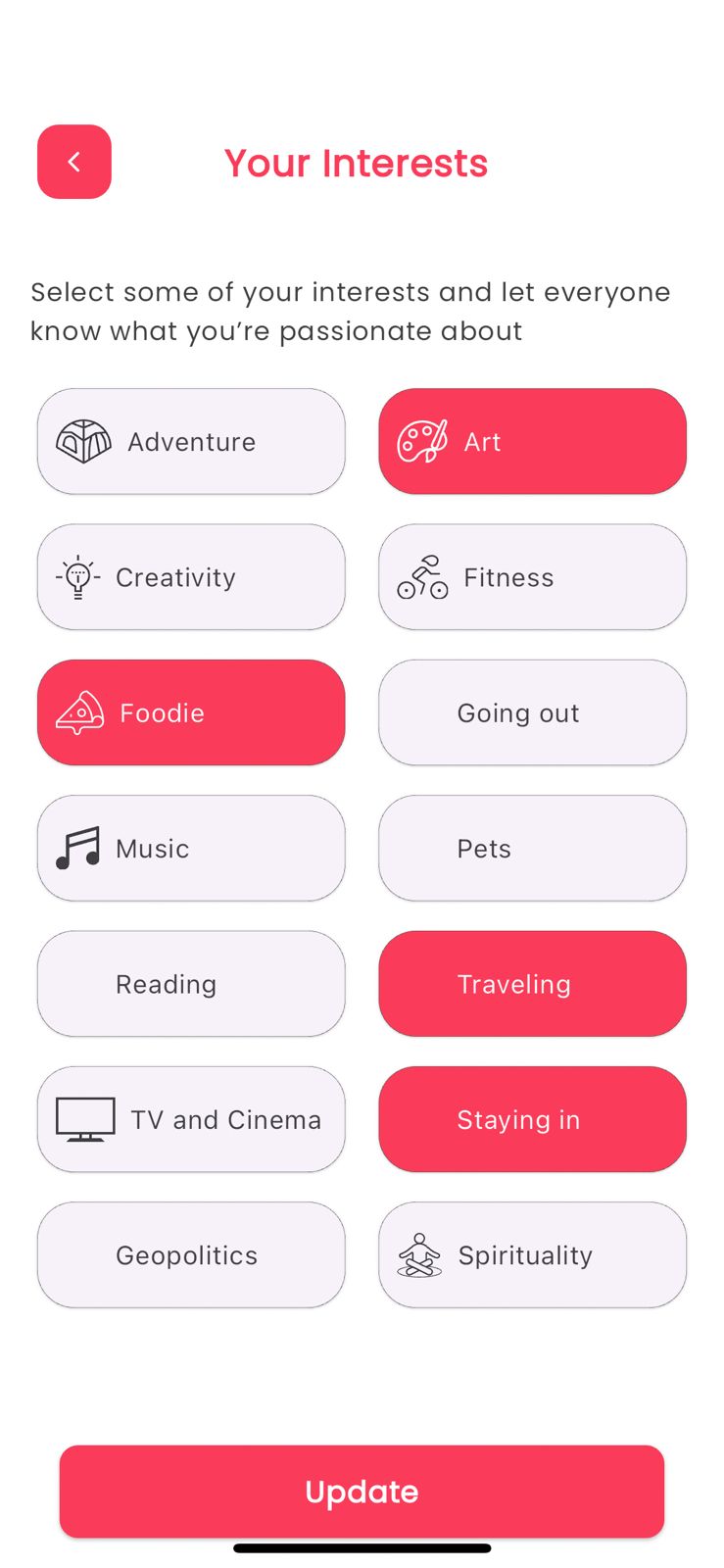
Task: Deselect the Staying in chip
Action: [x=532, y=1119]
